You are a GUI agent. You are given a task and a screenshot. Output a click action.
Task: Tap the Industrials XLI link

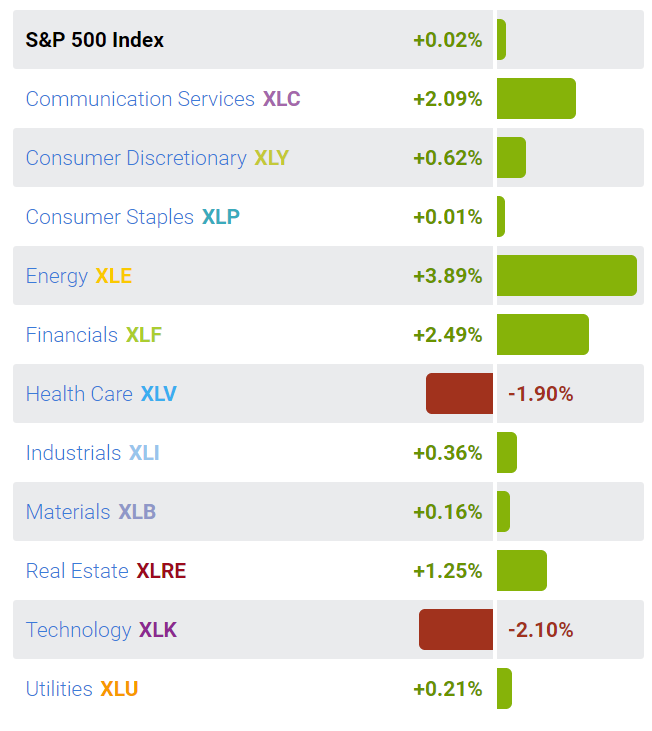coord(92,453)
